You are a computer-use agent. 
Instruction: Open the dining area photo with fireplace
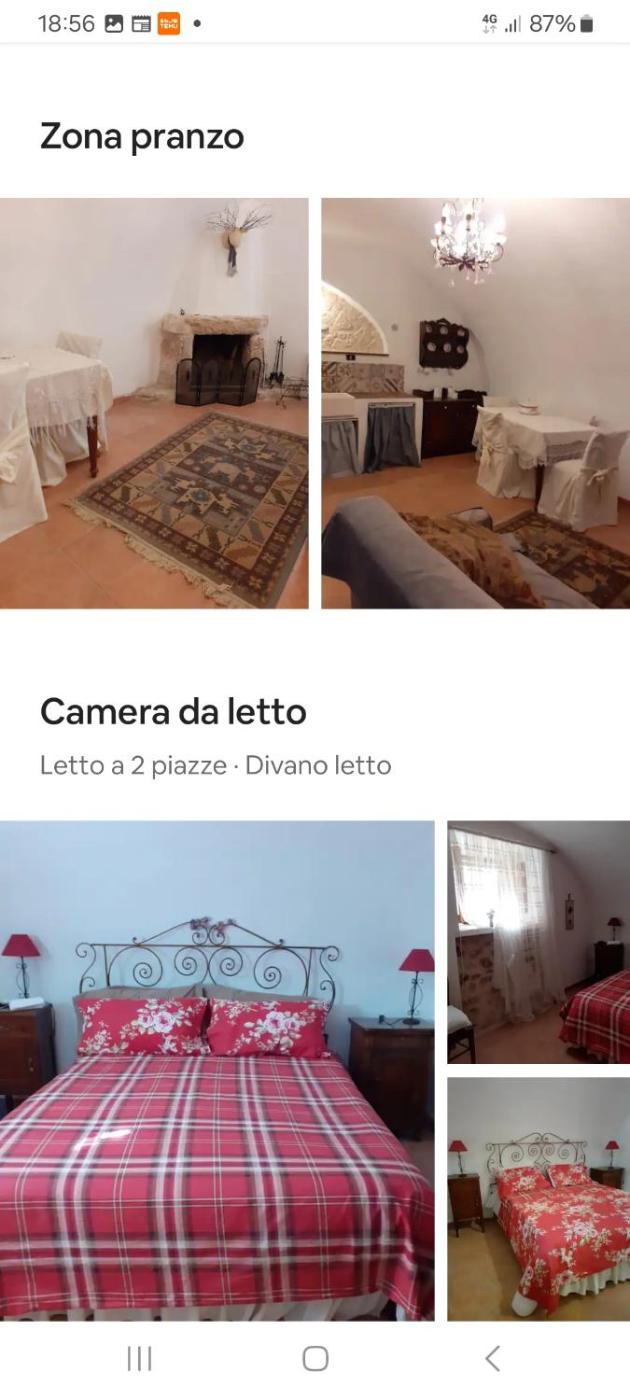pos(154,403)
